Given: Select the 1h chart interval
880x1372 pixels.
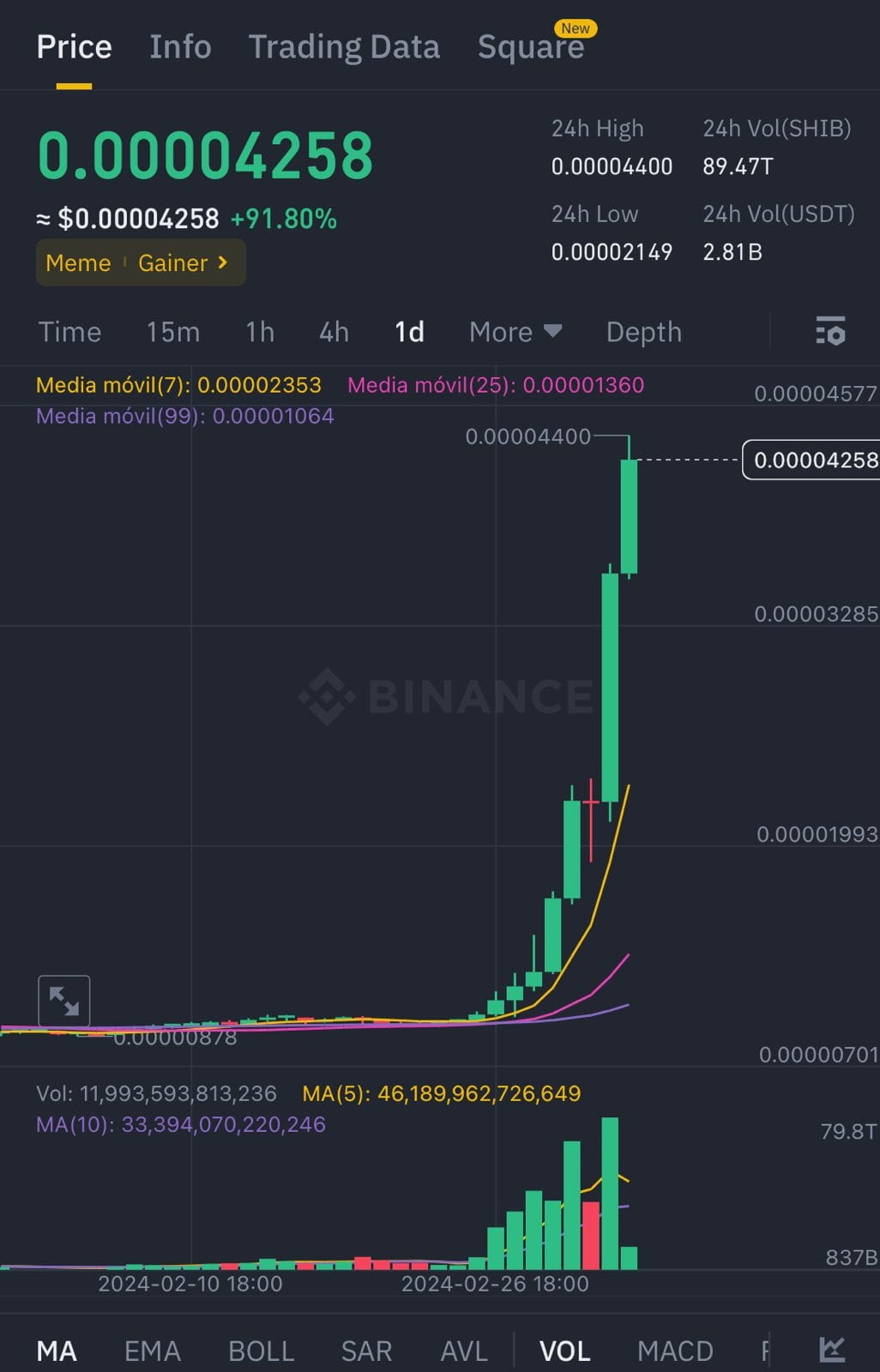Looking at the screenshot, I should (260, 332).
